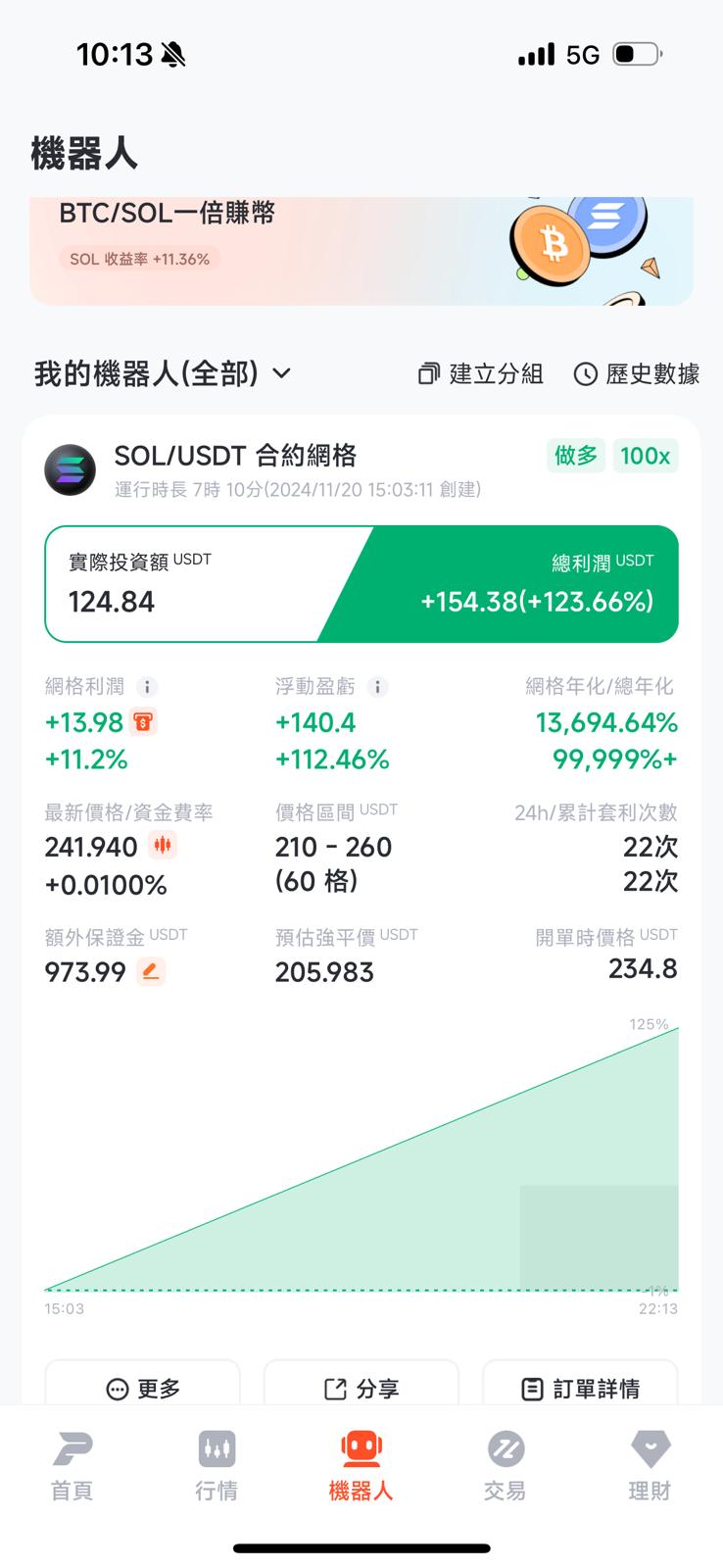Screen dimensions: 723x1568
Task: Select the 機器人 tab
Action: point(361,1464)
